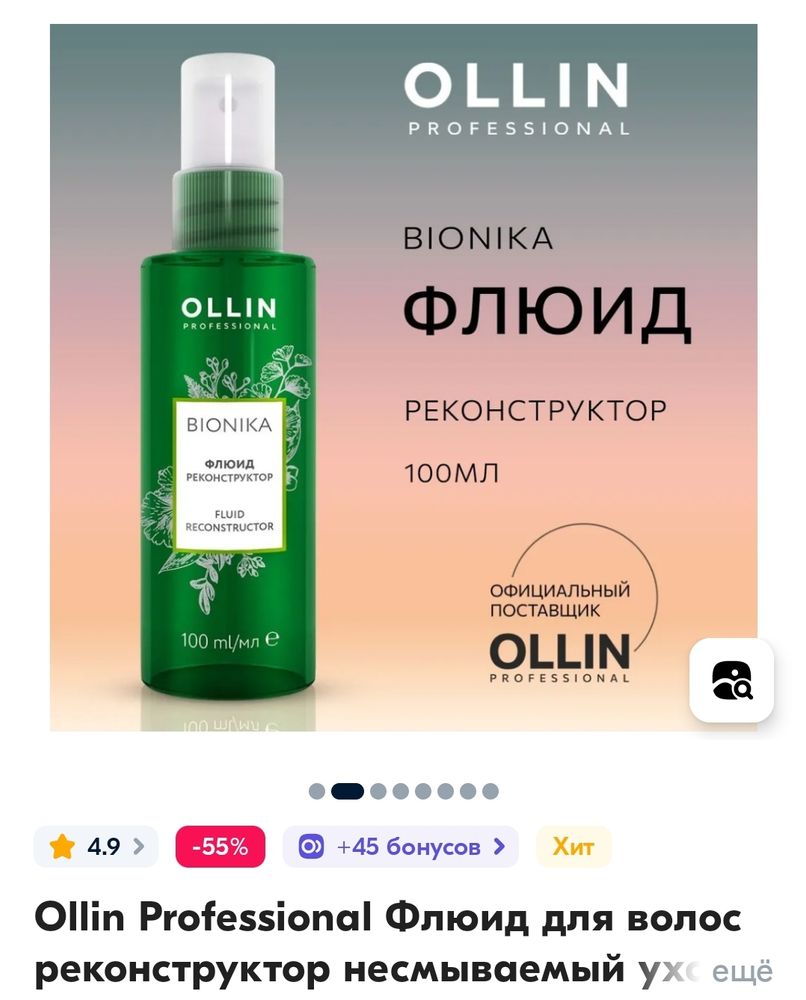Open reviews via the 4.9 rating badge
Screen dimensions: 806x1000
pos(95,846)
